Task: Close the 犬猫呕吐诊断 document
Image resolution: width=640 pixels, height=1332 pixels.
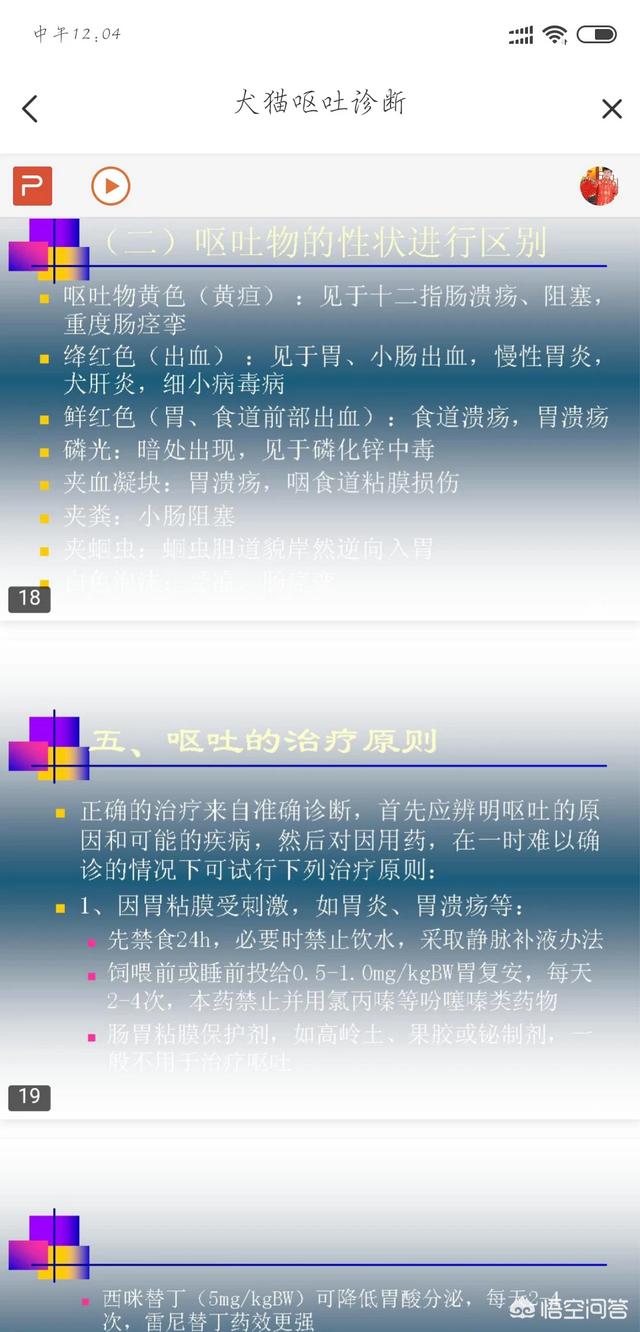Action: (611, 109)
